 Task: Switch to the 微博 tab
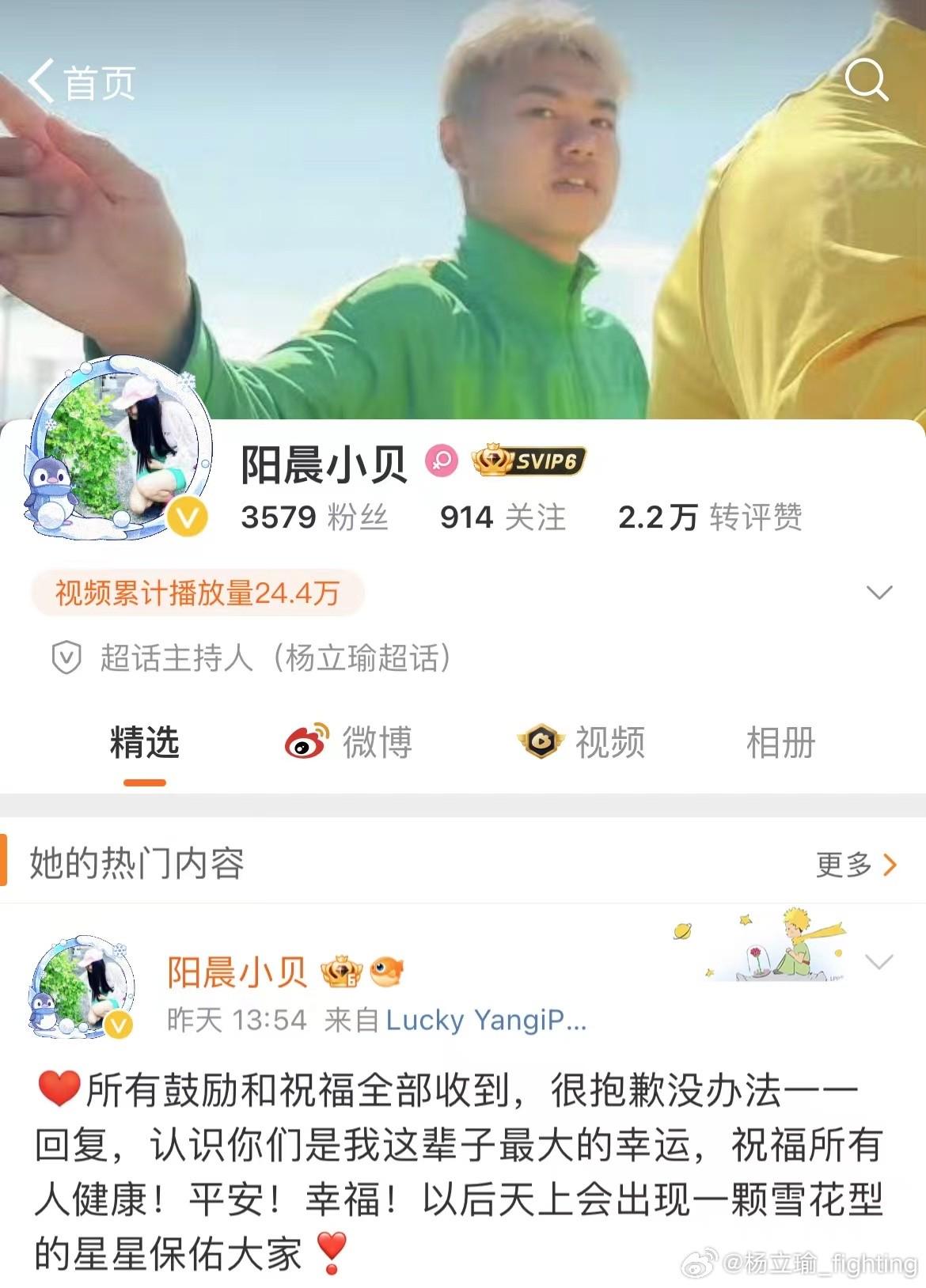pos(349,743)
